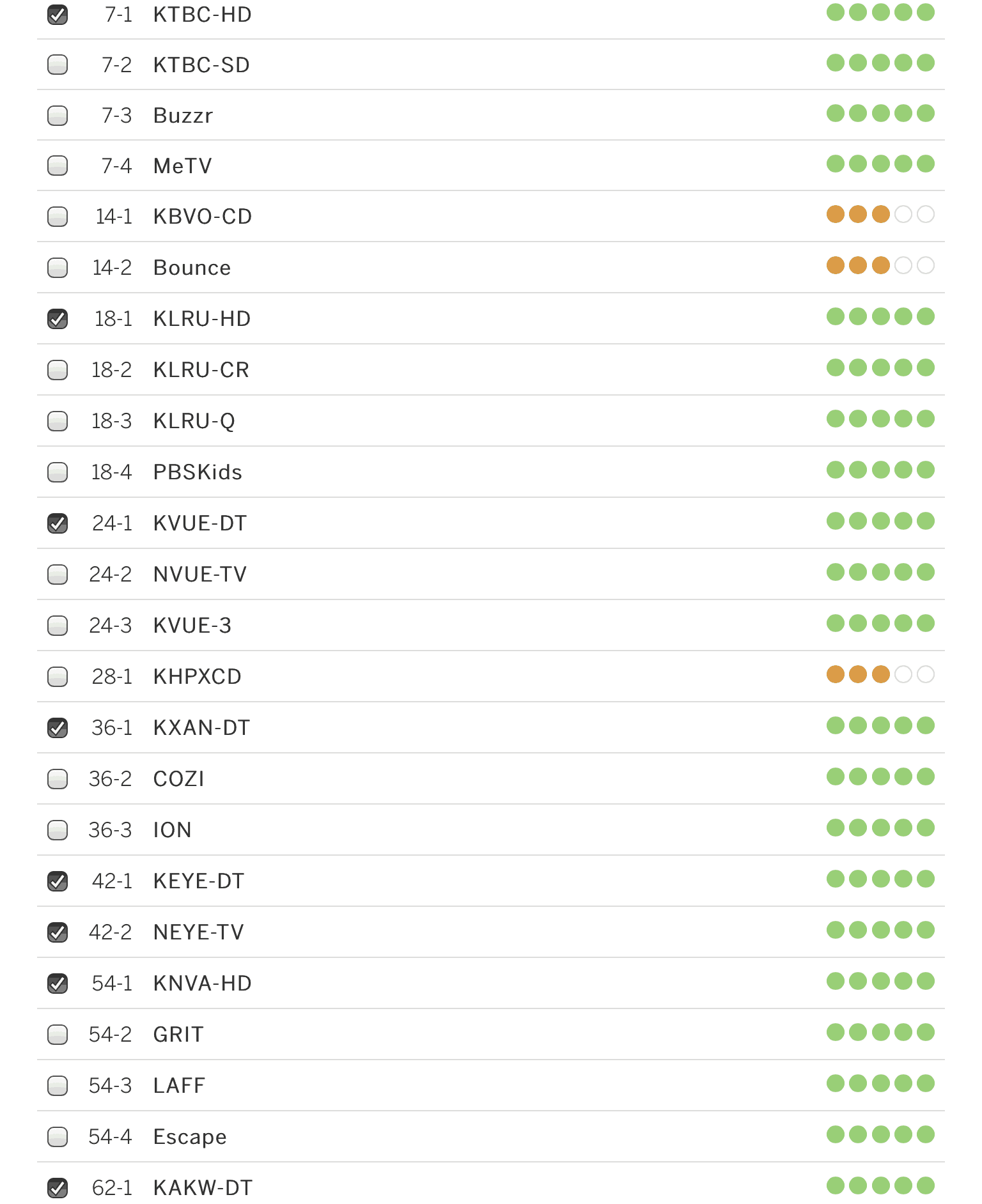Viewport: 982px width, 1204px height.
Task: Check the Buzzr 7-3 channel
Action: click(x=58, y=116)
